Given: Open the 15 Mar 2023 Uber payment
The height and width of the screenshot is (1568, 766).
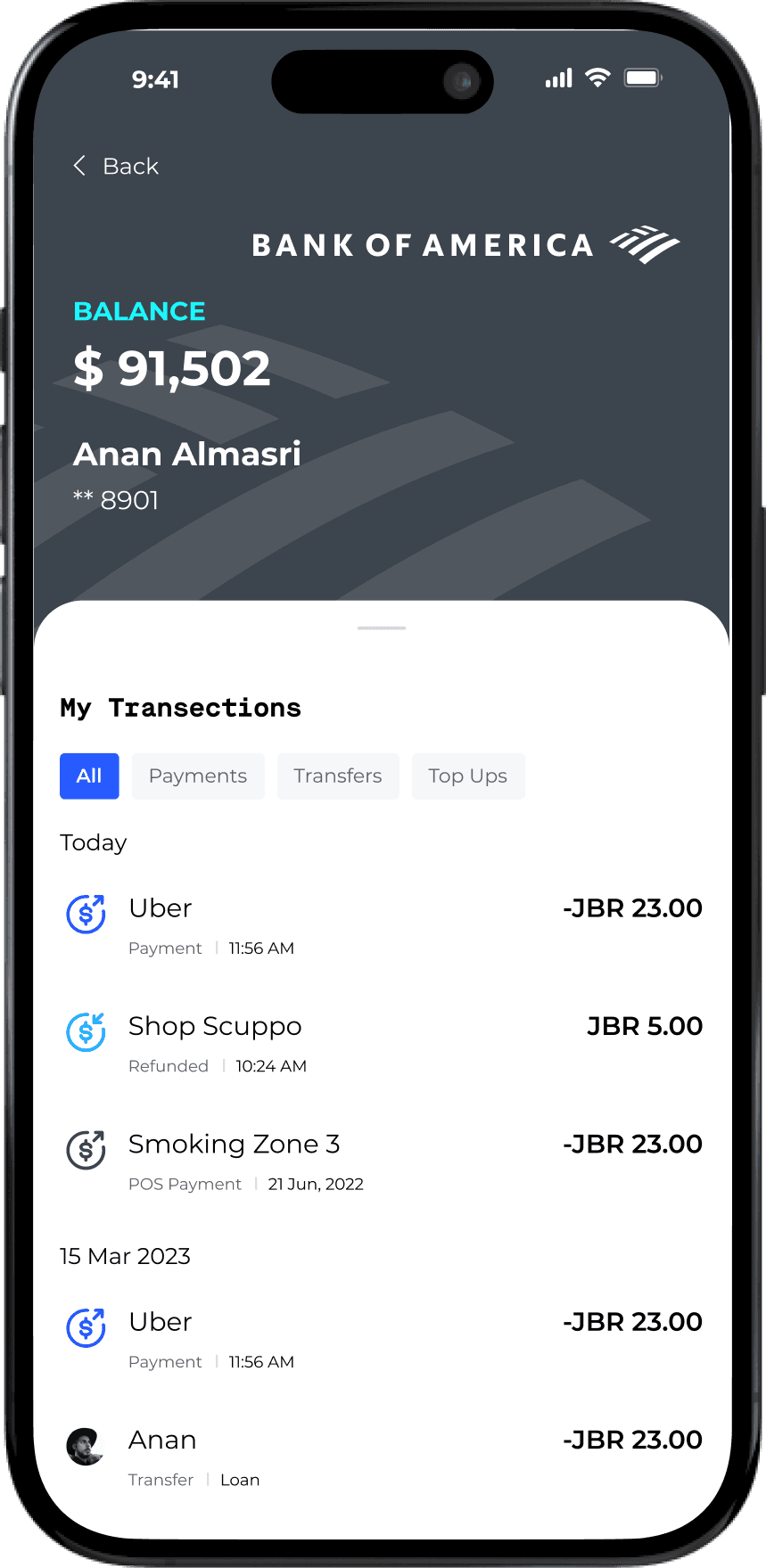Looking at the screenshot, I should 382,1340.
